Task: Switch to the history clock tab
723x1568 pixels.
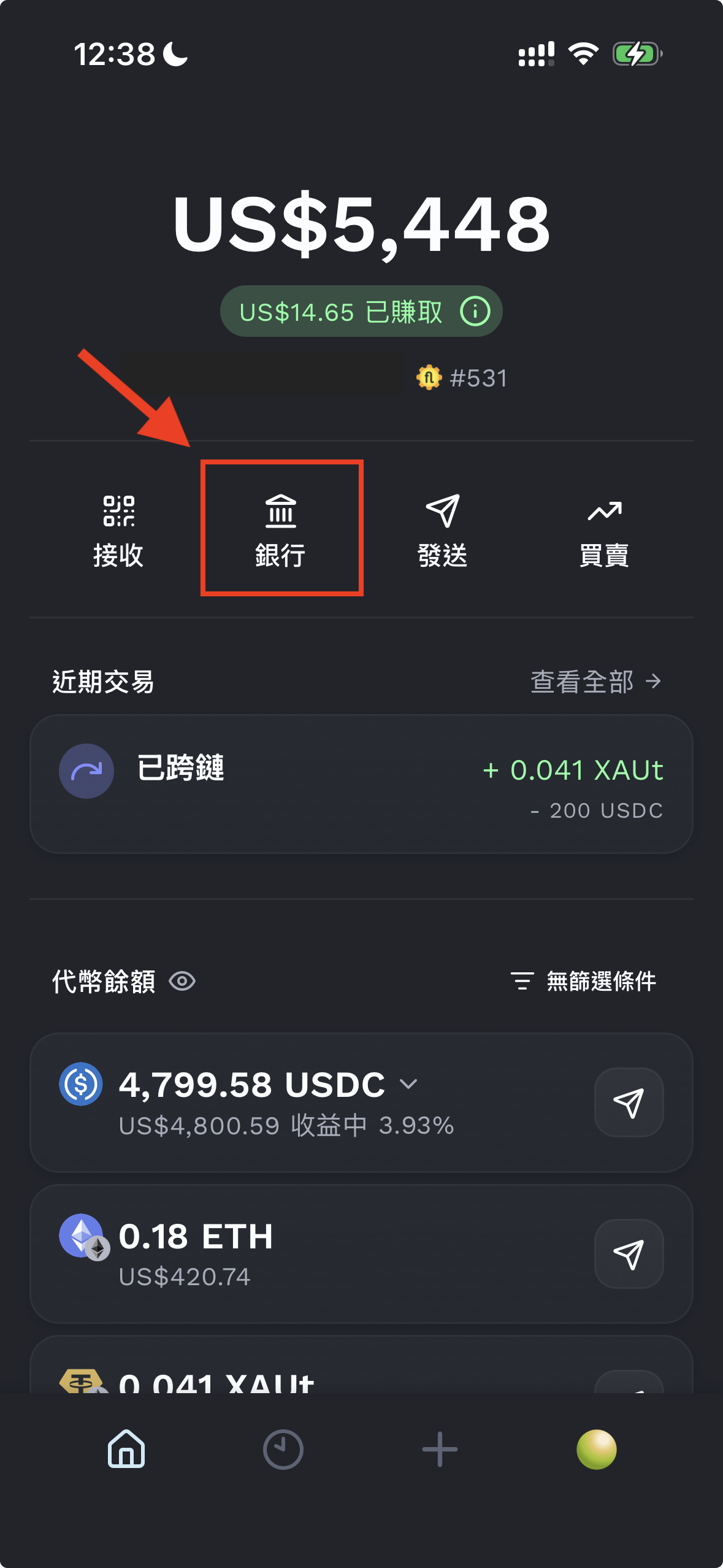Action: 283,1449
